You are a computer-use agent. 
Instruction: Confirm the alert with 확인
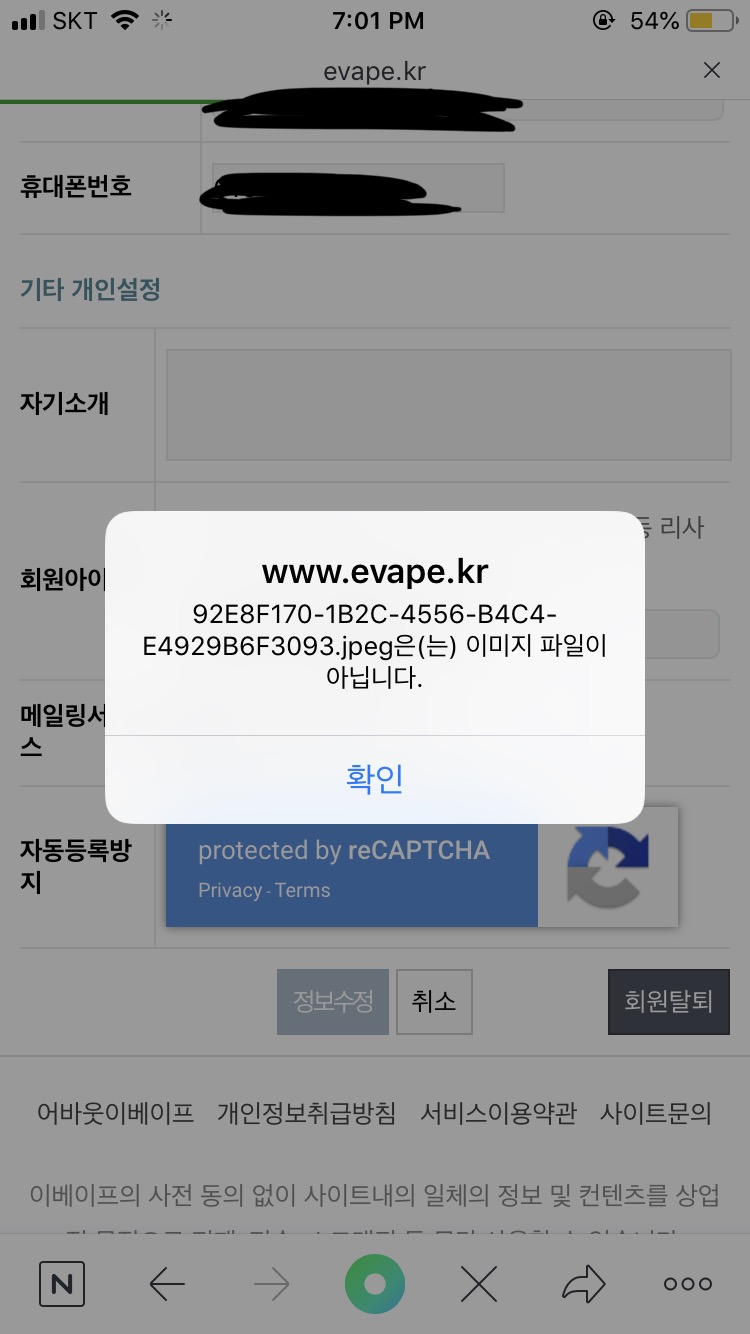tap(375, 778)
